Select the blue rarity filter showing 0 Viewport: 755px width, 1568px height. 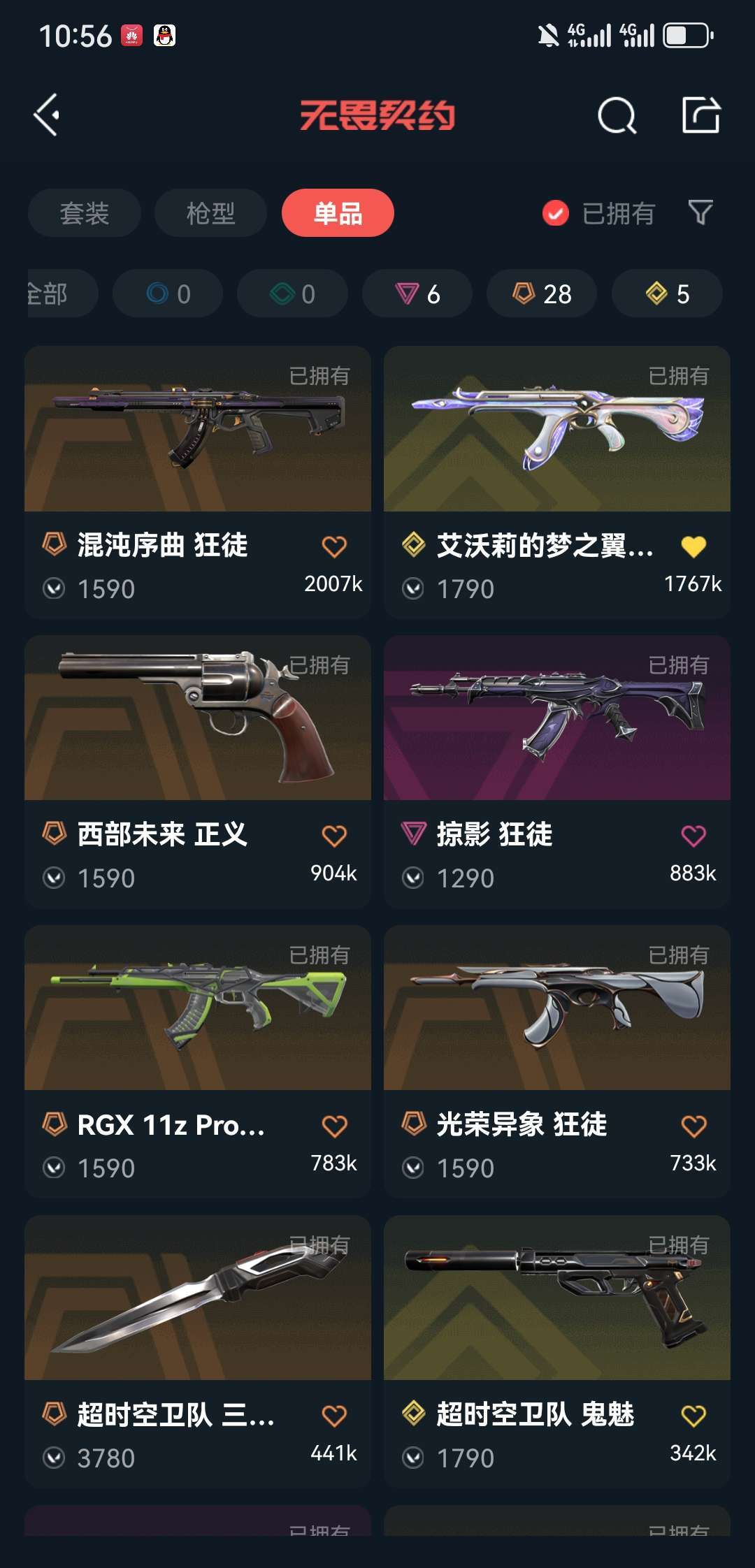coord(166,293)
